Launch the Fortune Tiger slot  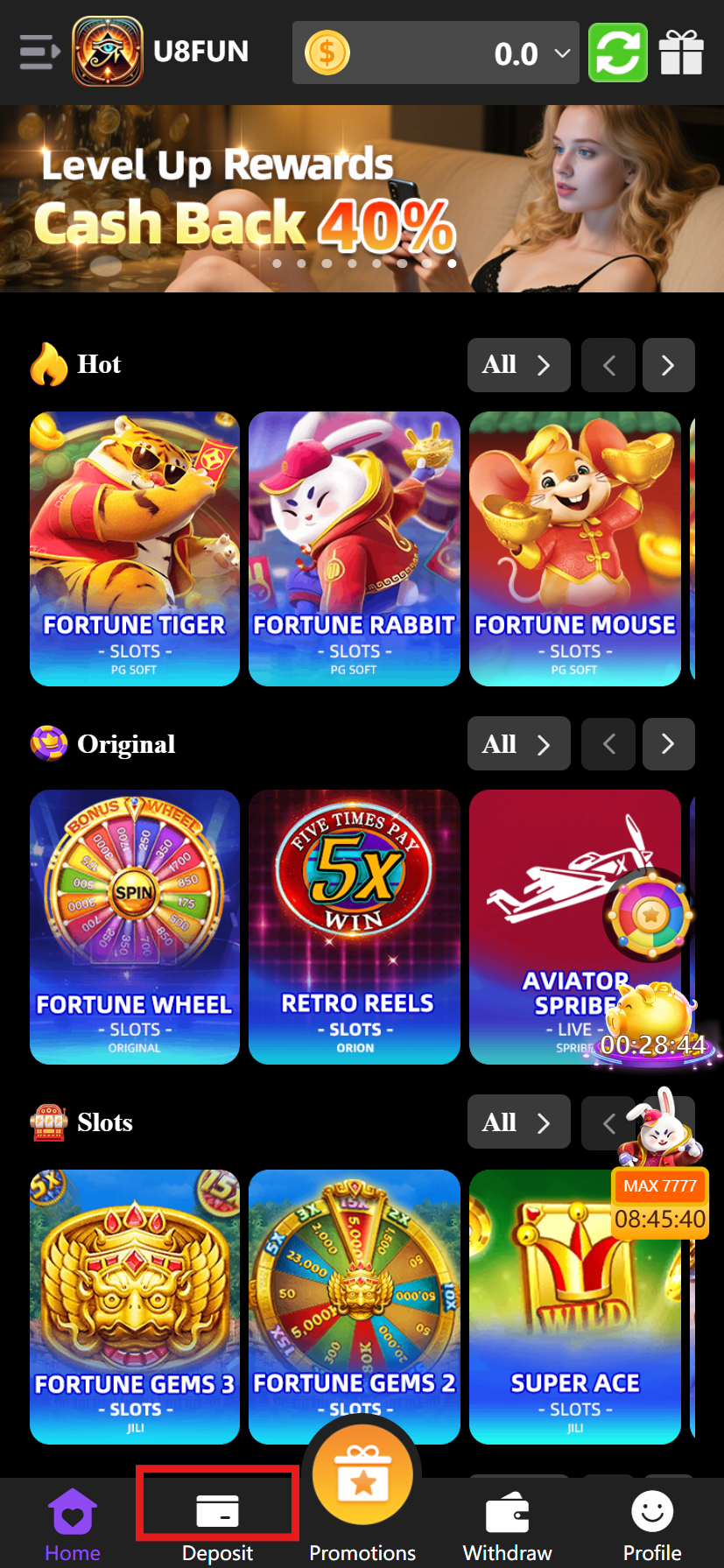[135, 548]
